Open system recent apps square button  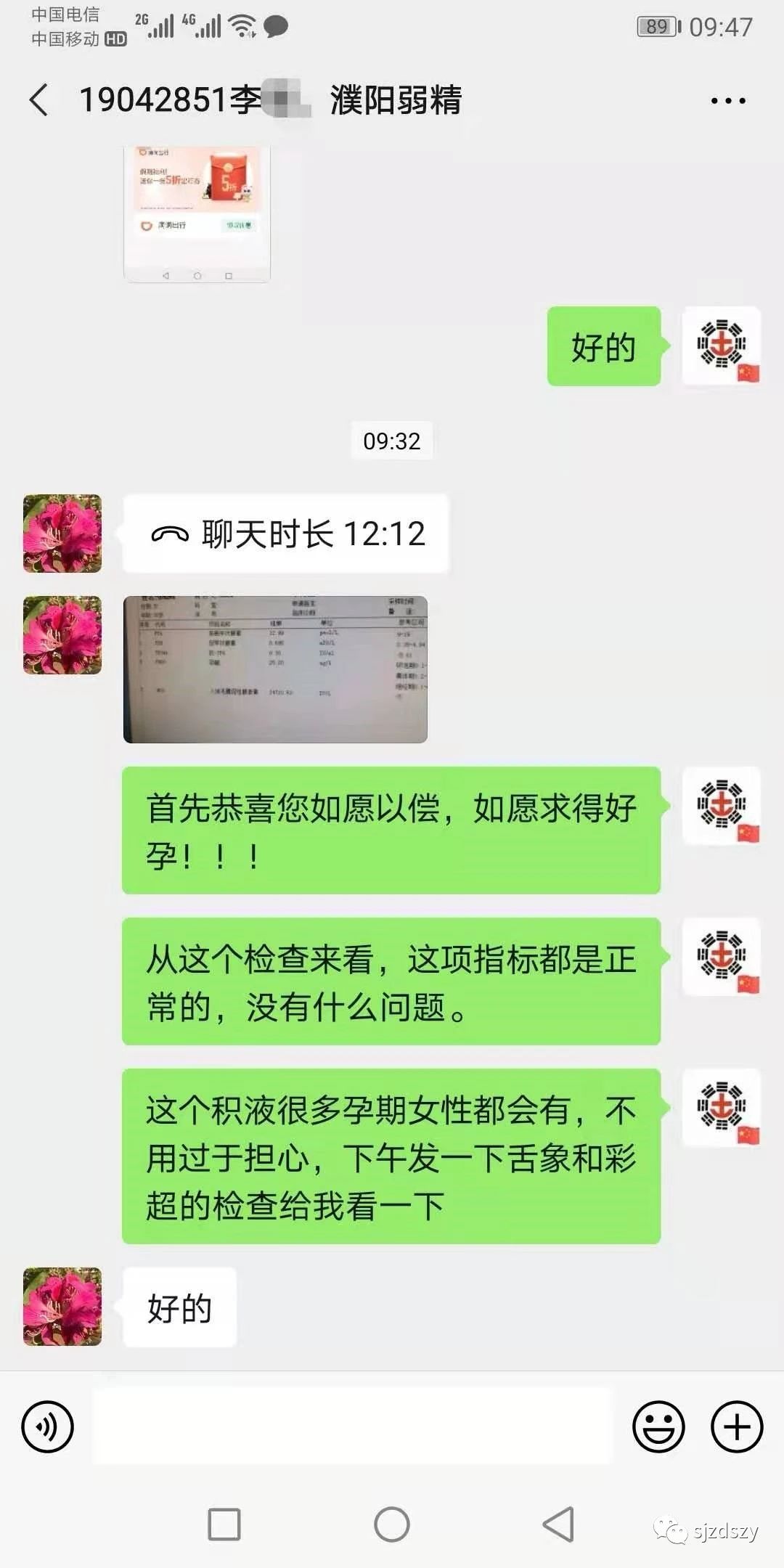pyautogui.click(x=224, y=1524)
